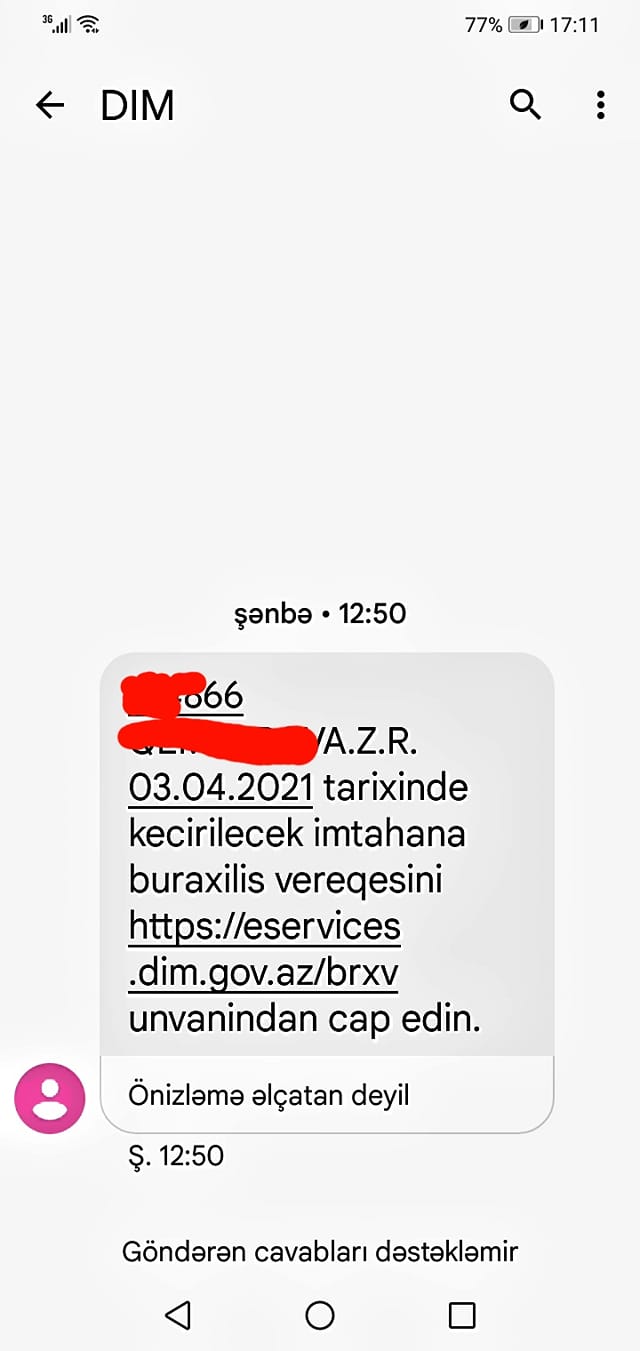Tap the system home button
Viewport: 640px width, 1351px height.
point(320,1315)
